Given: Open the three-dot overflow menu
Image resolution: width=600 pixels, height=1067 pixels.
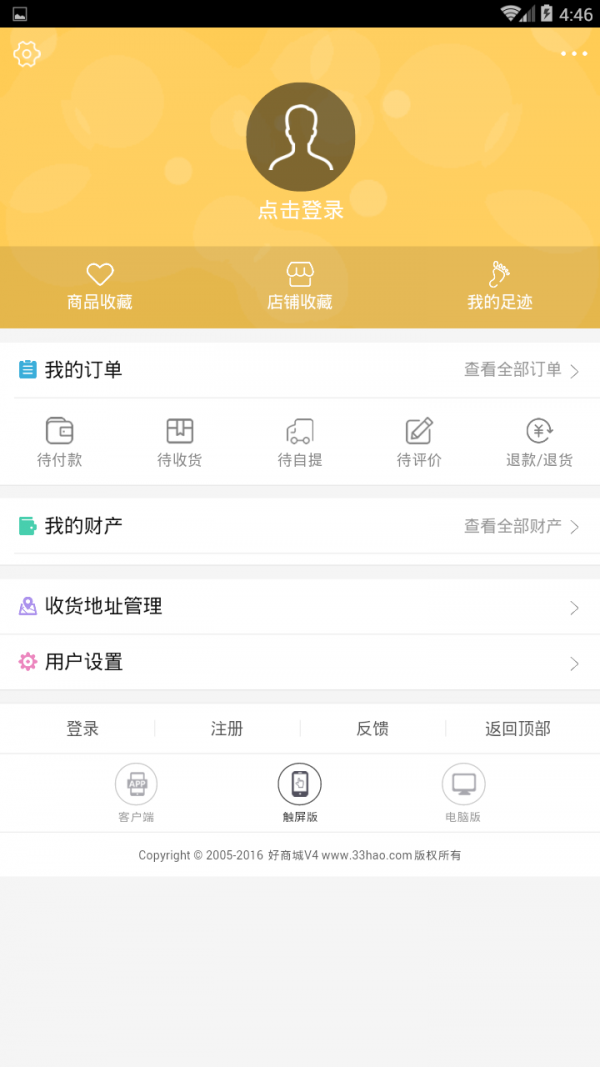Looking at the screenshot, I should pos(574,54).
